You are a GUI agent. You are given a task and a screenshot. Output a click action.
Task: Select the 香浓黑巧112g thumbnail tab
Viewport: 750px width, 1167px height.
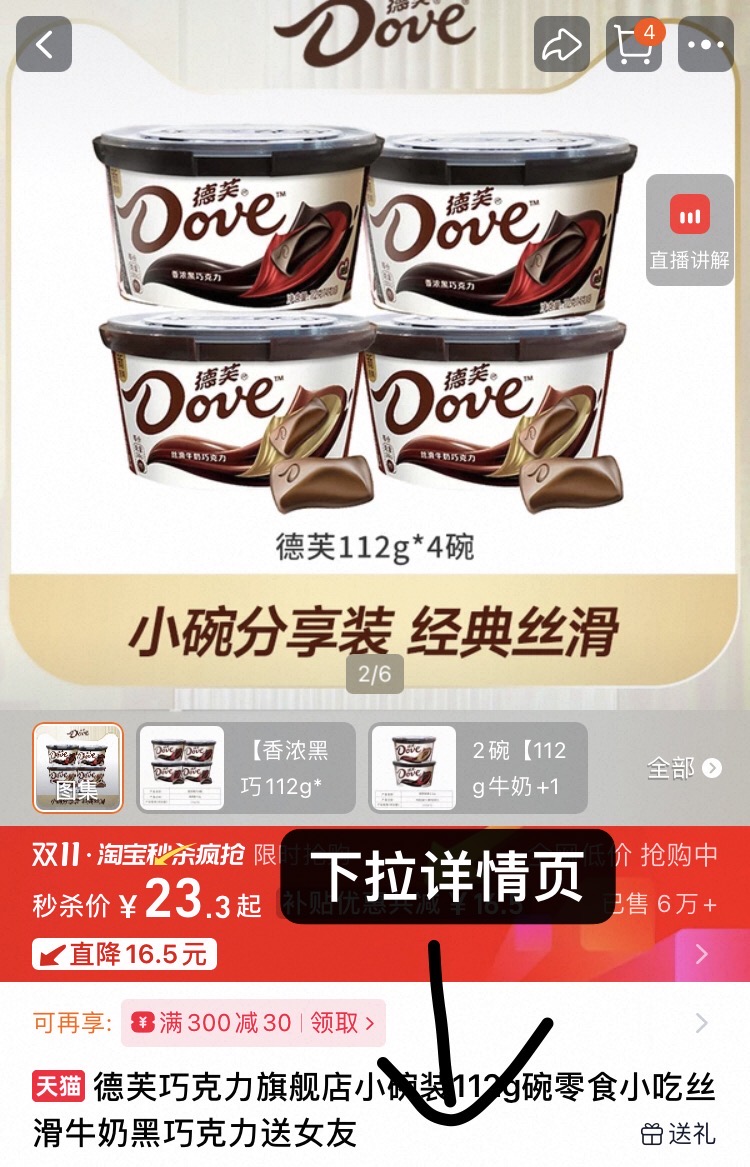coord(246,766)
